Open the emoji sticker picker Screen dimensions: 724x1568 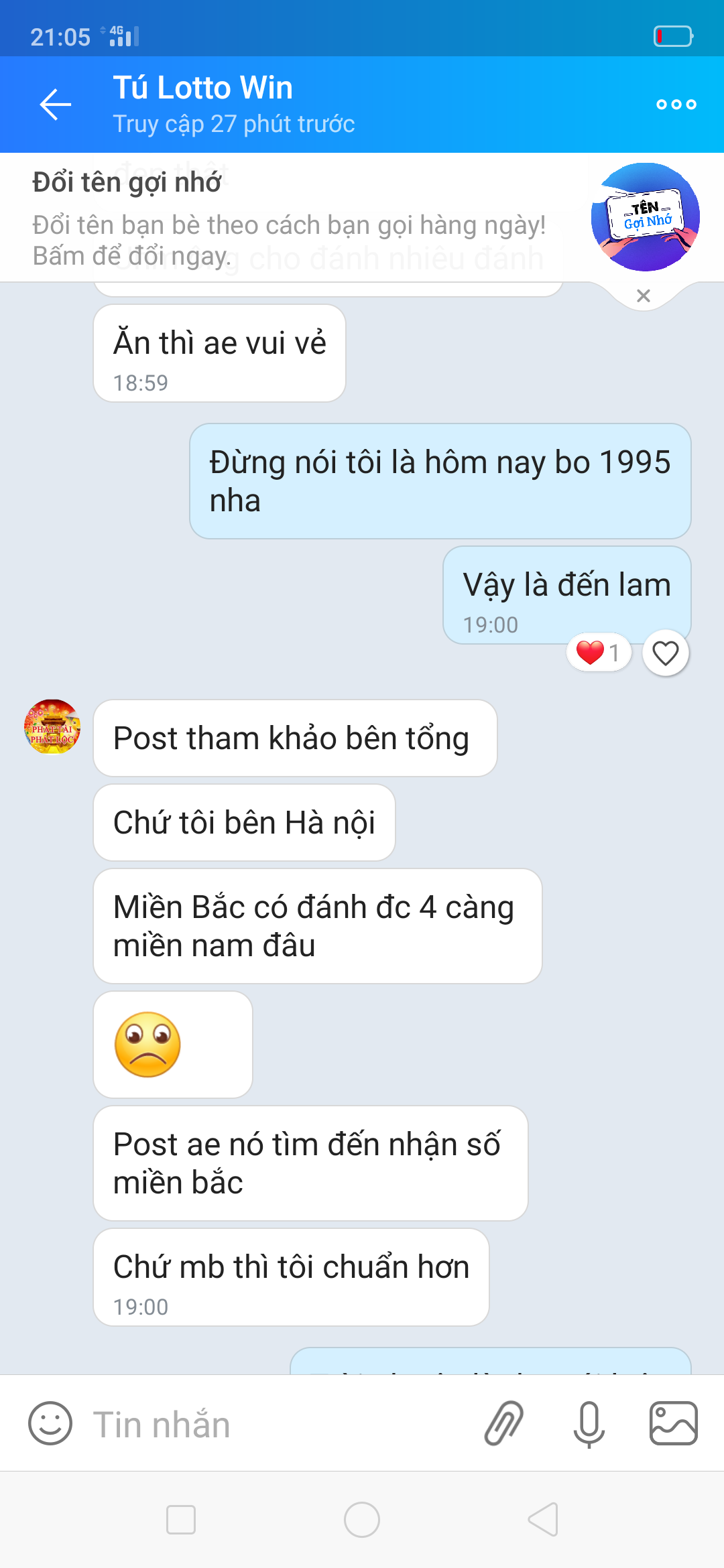[50, 1423]
